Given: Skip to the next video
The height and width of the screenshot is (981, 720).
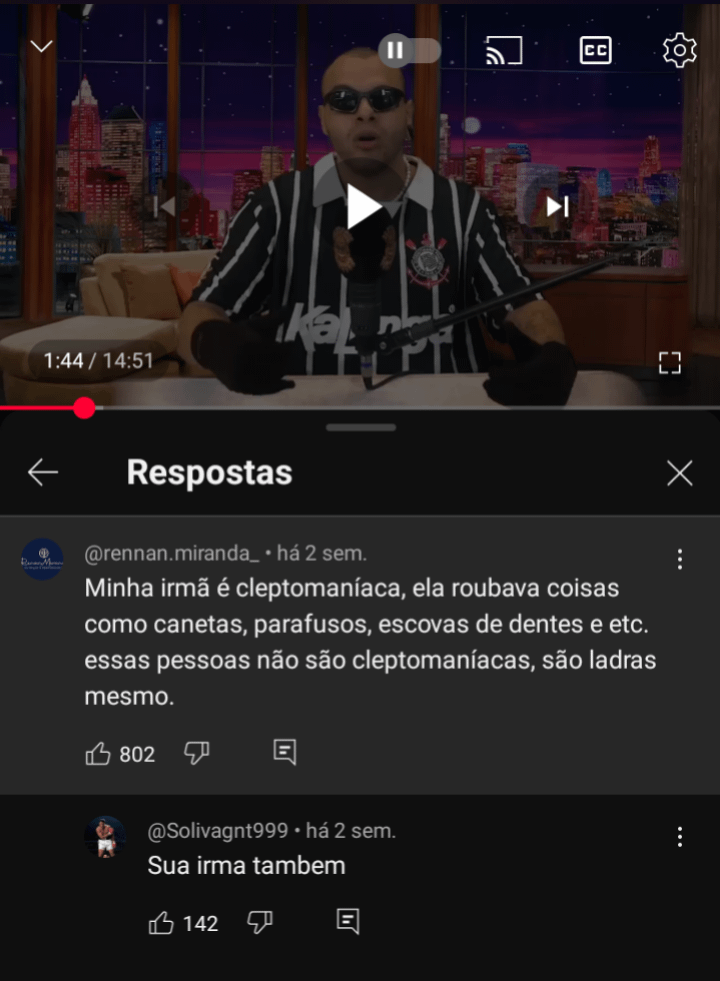Looking at the screenshot, I should pos(557,207).
